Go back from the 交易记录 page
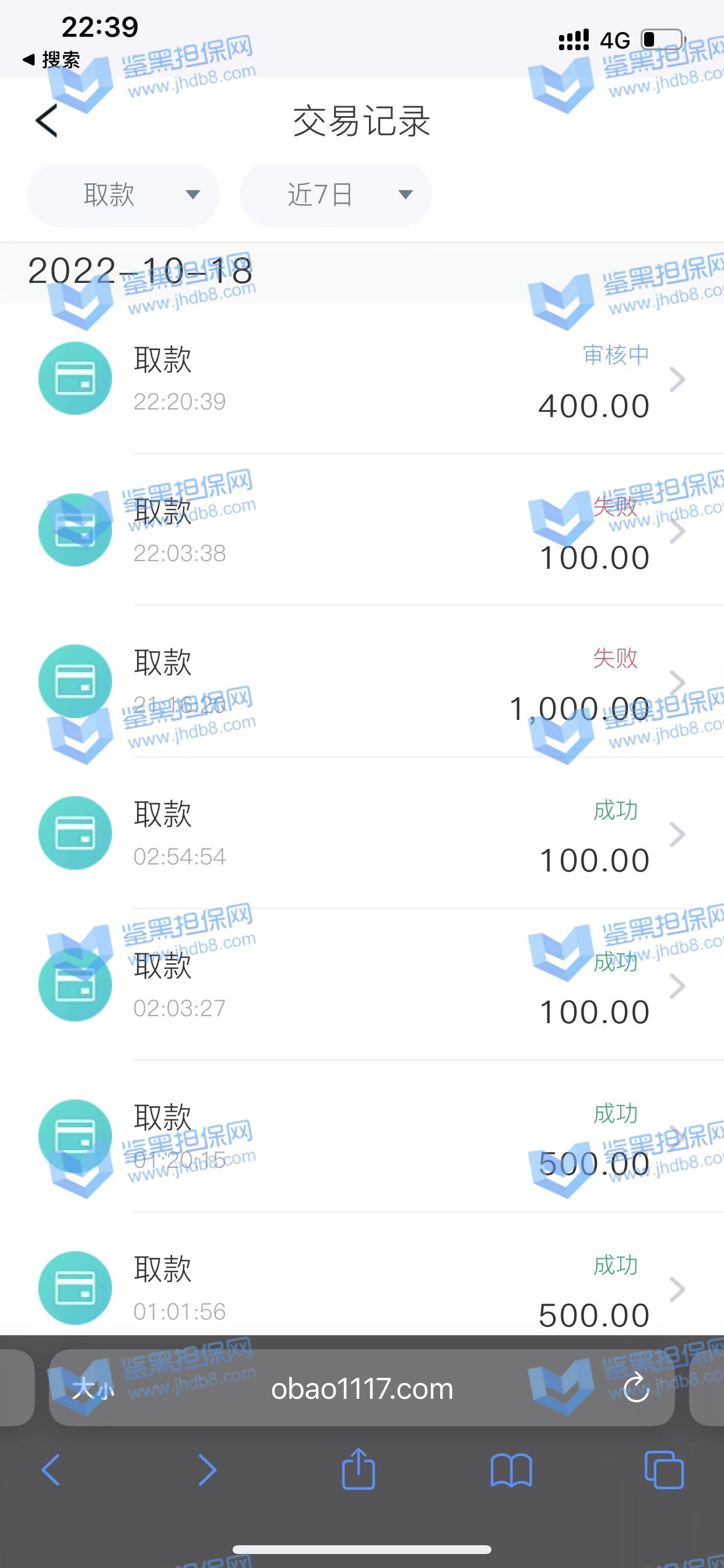 [47, 121]
